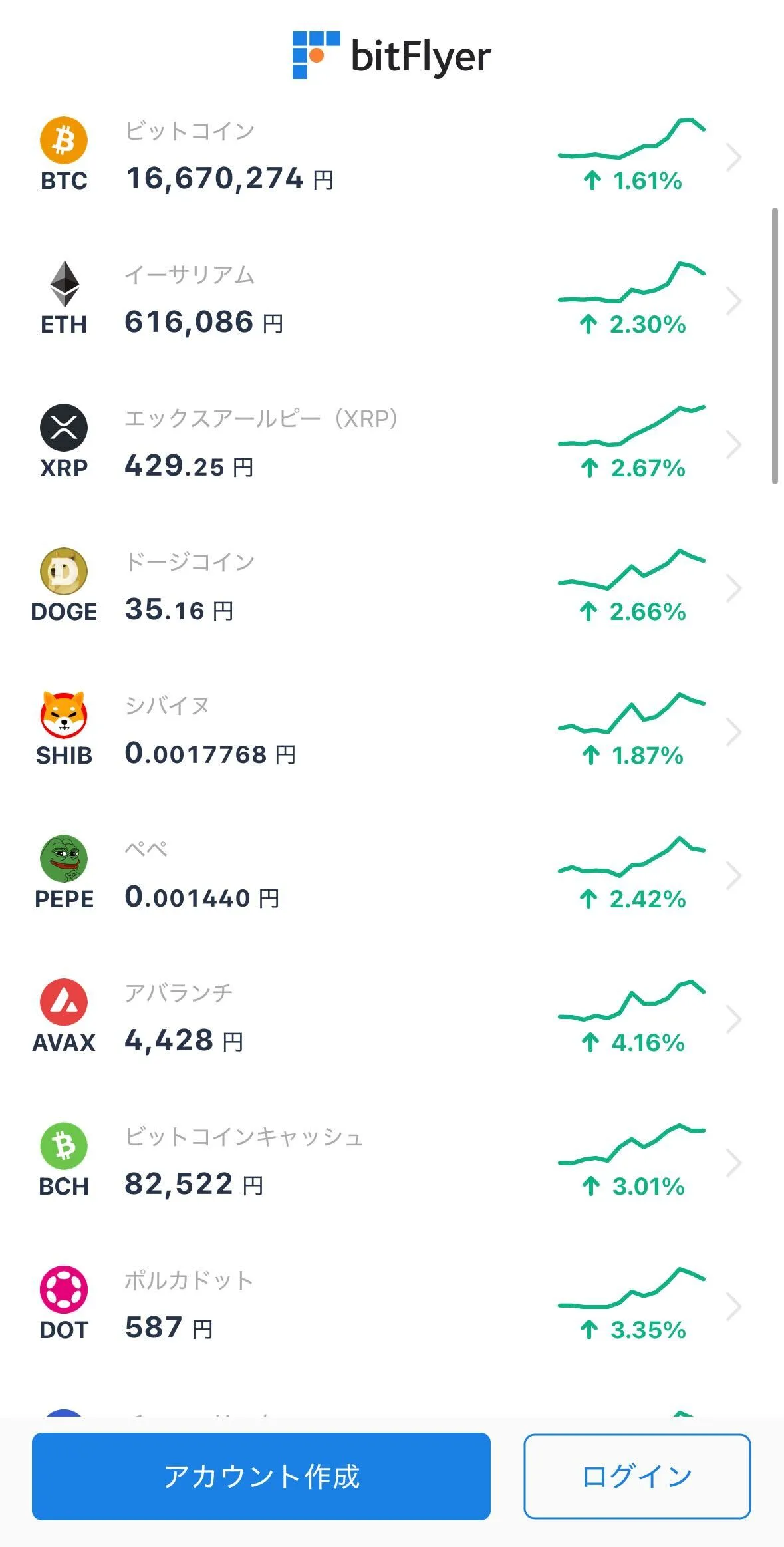Open the ログイン screen
Image resolution: width=784 pixels, height=1547 pixels.
[x=637, y=1477]
